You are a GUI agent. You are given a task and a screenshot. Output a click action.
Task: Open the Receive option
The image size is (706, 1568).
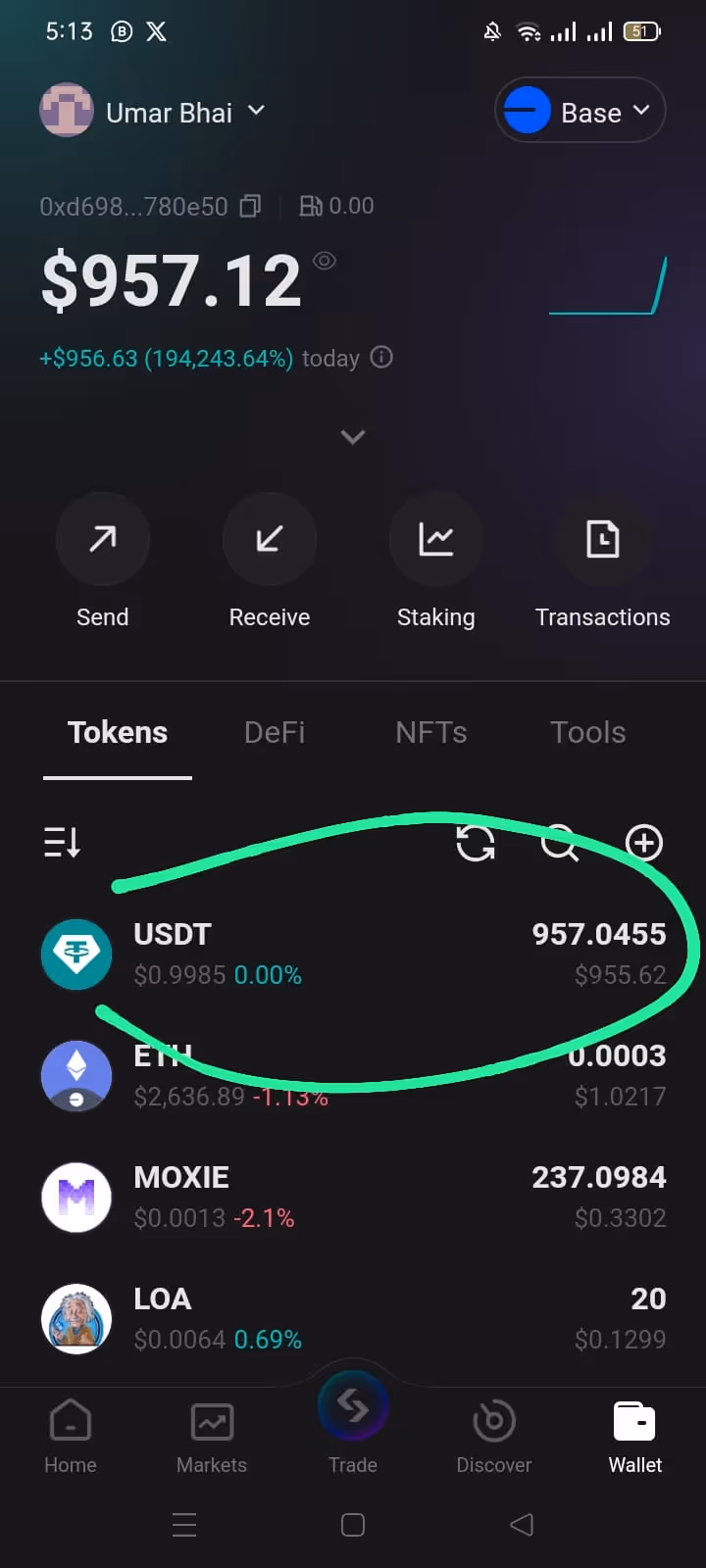pyautogui.click(x=270, y=540)
